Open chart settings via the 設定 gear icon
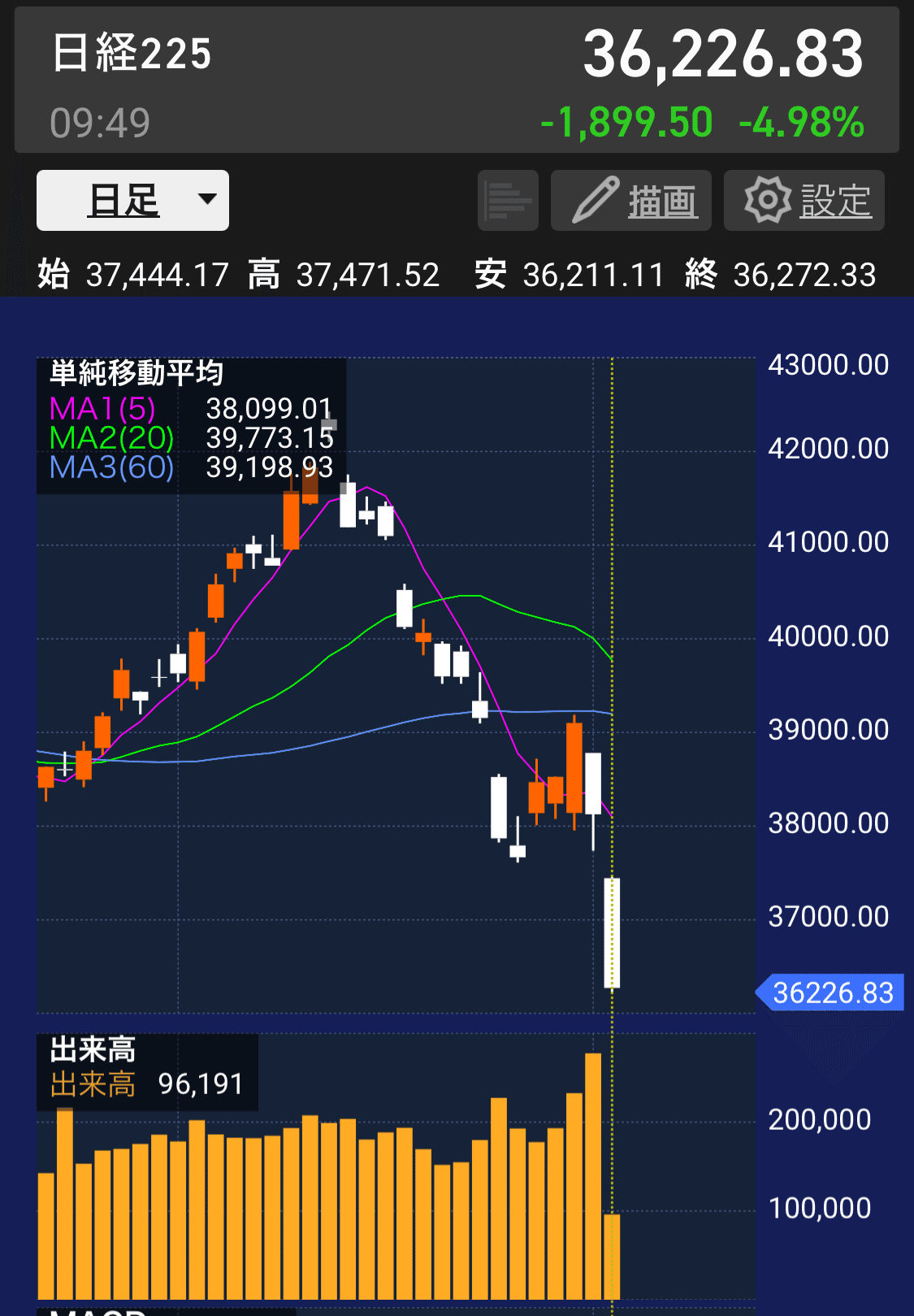Screen dimensions: 914x1316 pos(803,200)
